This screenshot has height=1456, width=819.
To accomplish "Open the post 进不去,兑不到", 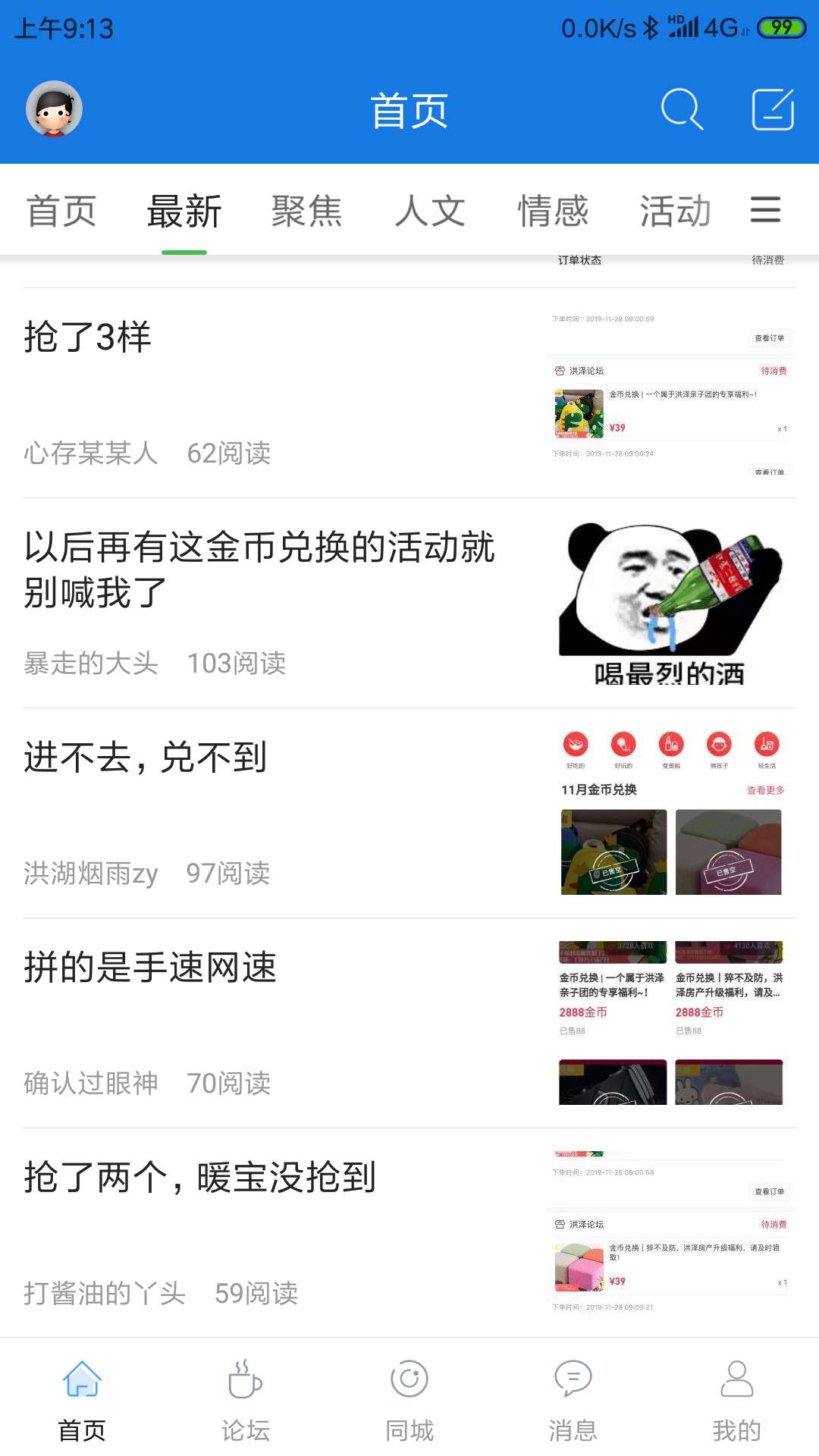I will coord(409,813).
